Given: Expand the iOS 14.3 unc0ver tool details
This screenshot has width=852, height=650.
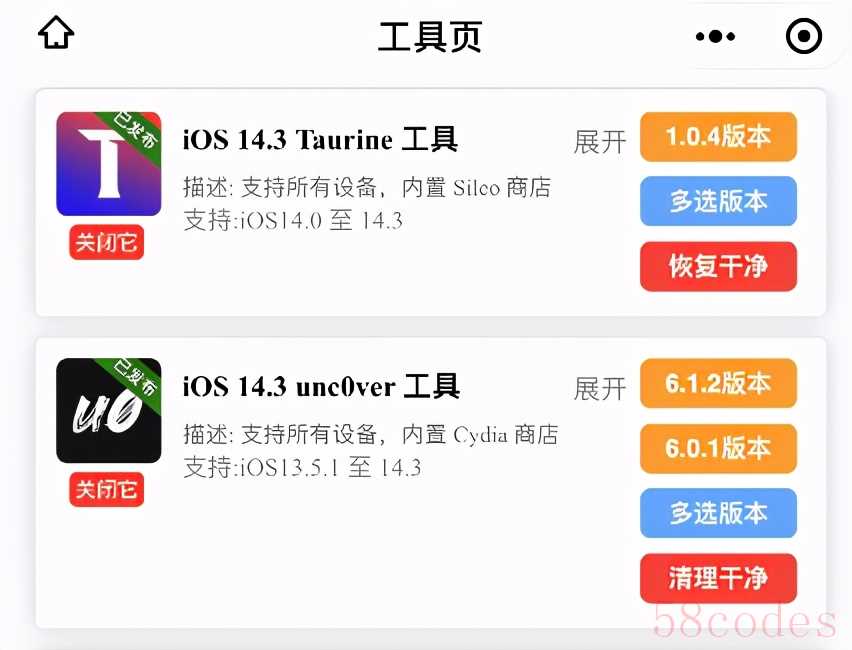Looking at the screenshot, I should pos(600,388).
